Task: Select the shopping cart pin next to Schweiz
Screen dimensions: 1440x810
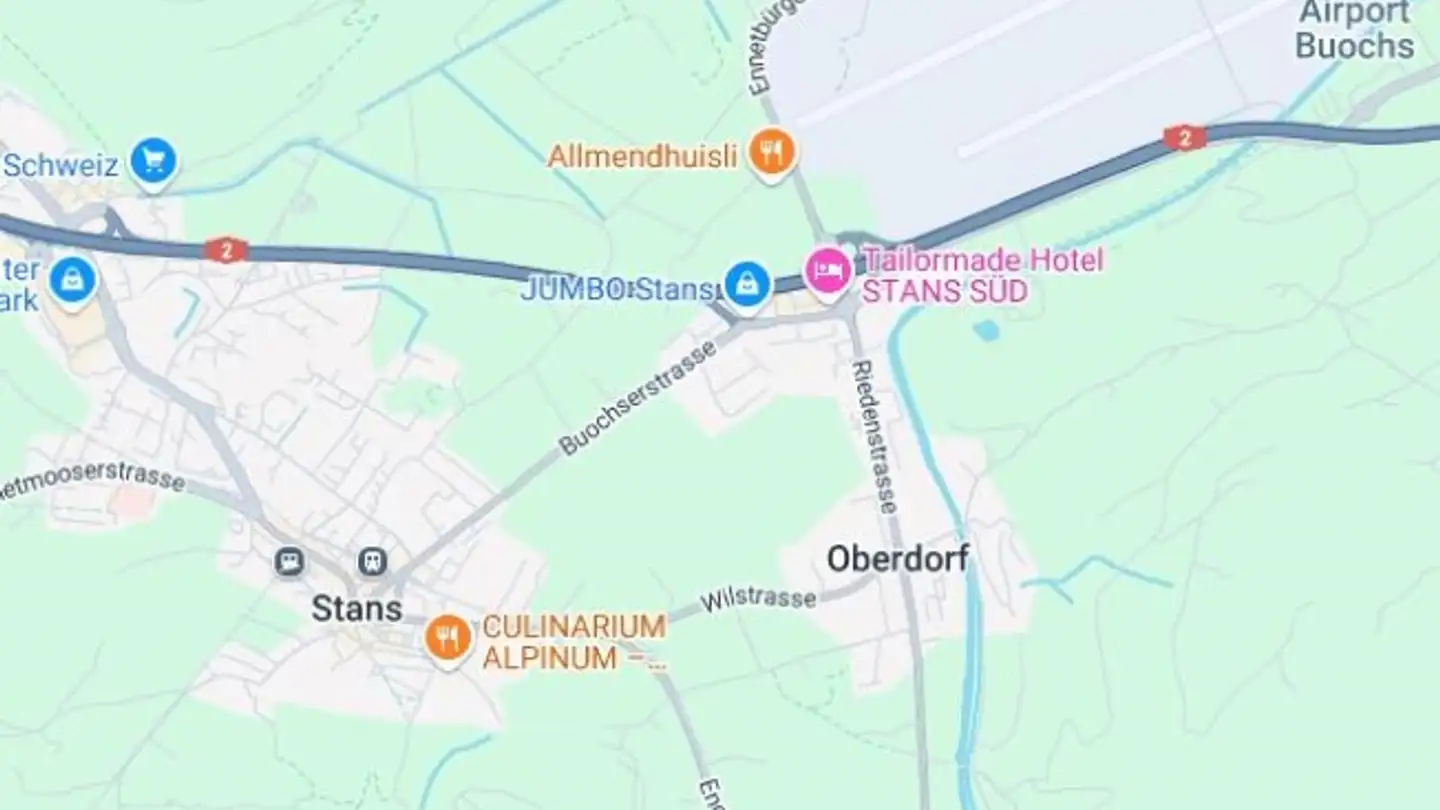Action: [x=153, y=160]
